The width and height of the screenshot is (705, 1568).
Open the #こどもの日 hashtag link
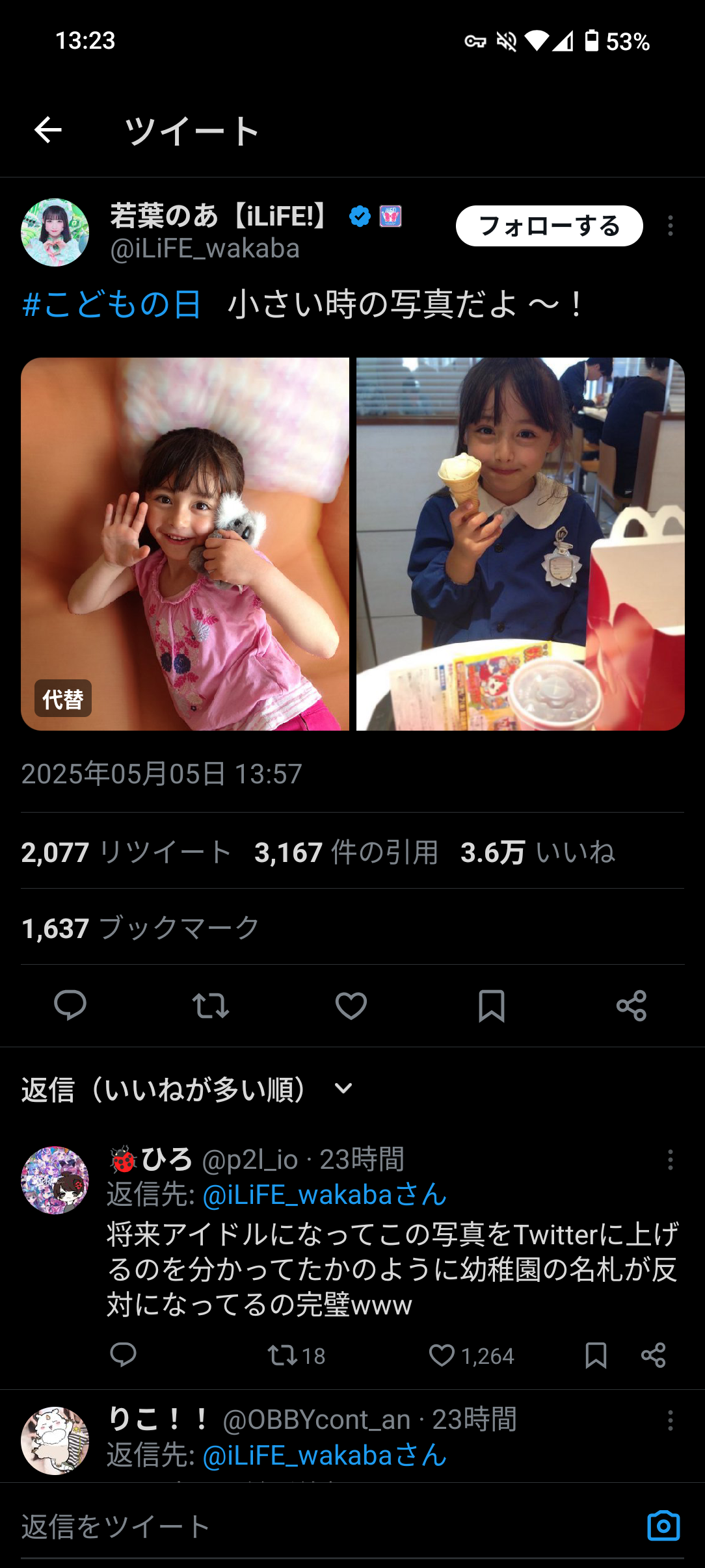click(x=111, y=304)
